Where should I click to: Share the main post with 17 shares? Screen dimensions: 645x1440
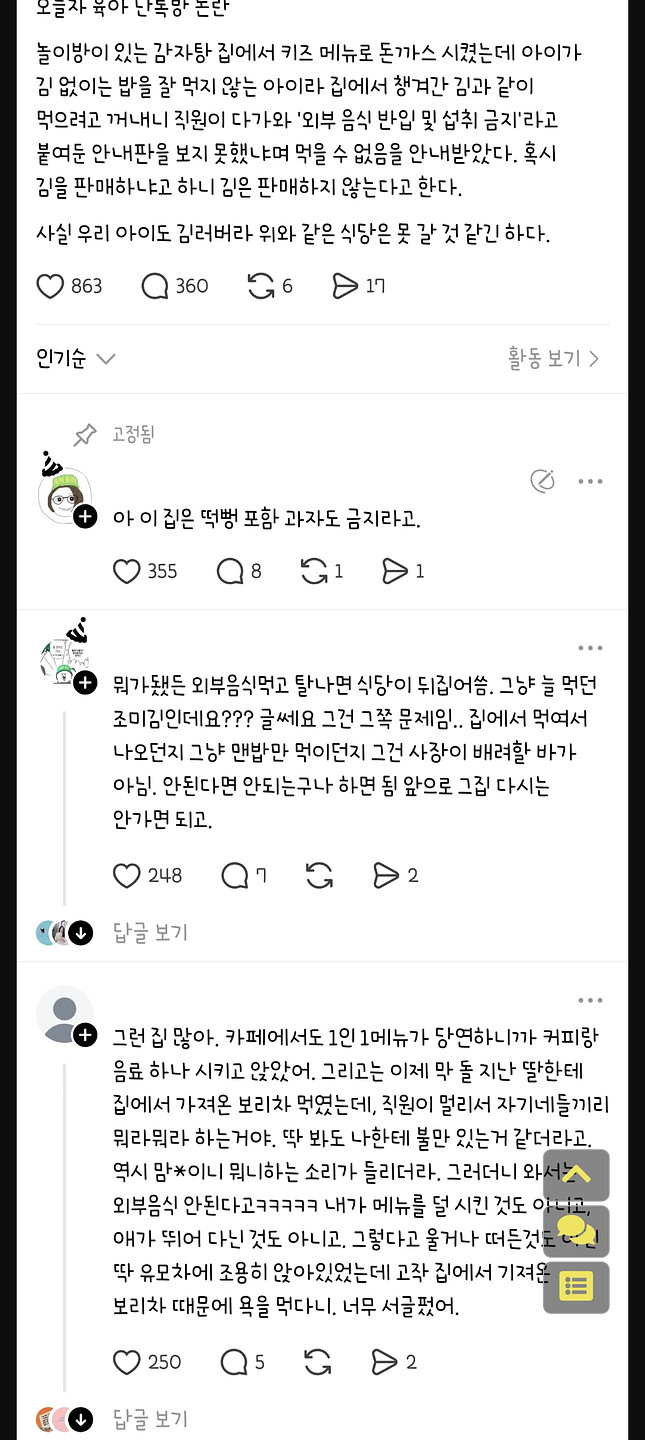tap(345, 287)
